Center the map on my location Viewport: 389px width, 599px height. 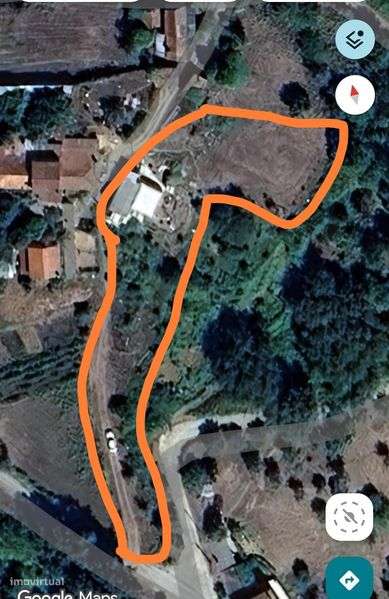coord(349,517)
